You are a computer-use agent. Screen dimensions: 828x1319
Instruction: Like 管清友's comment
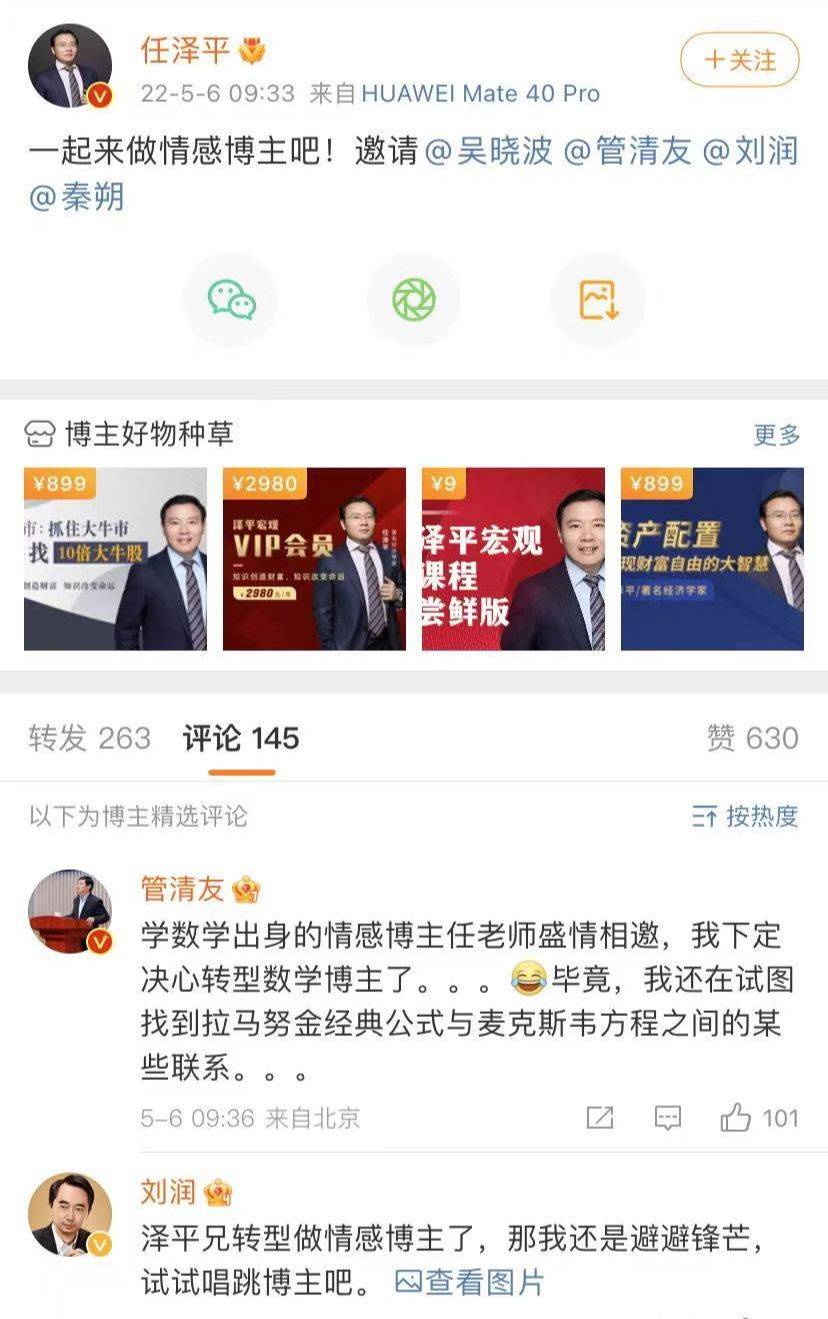pos(737,1118)
